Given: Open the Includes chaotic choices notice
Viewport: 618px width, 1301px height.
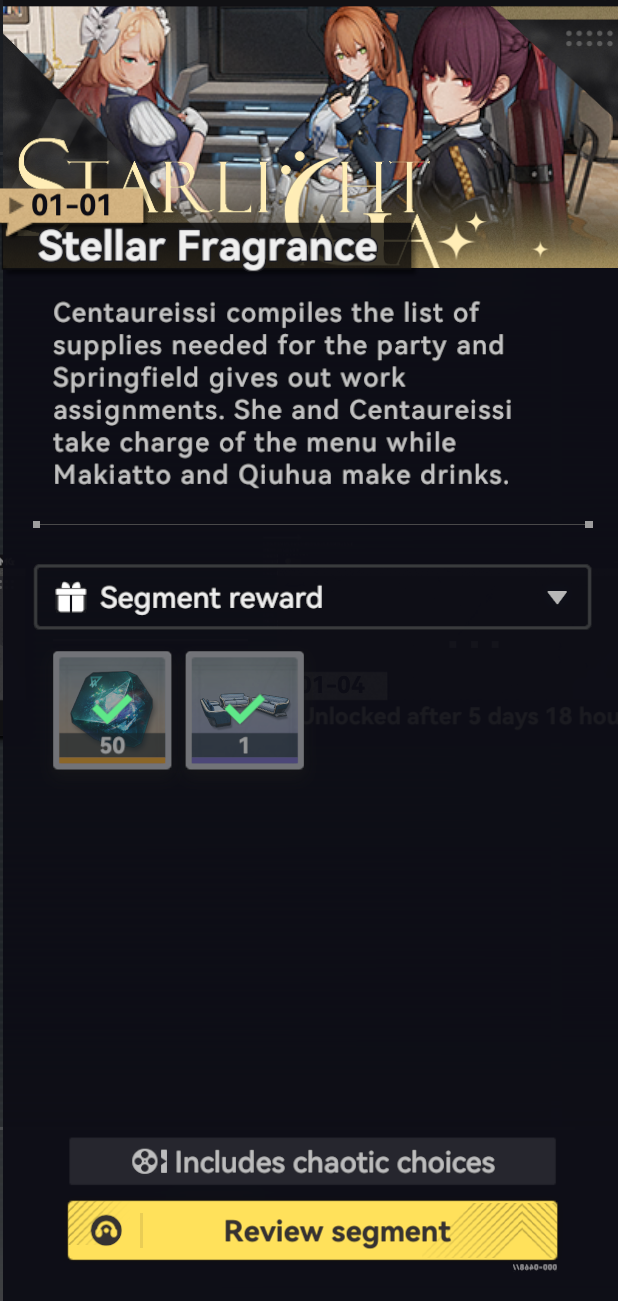Looking at the screenshot, I should [312, 1162].
